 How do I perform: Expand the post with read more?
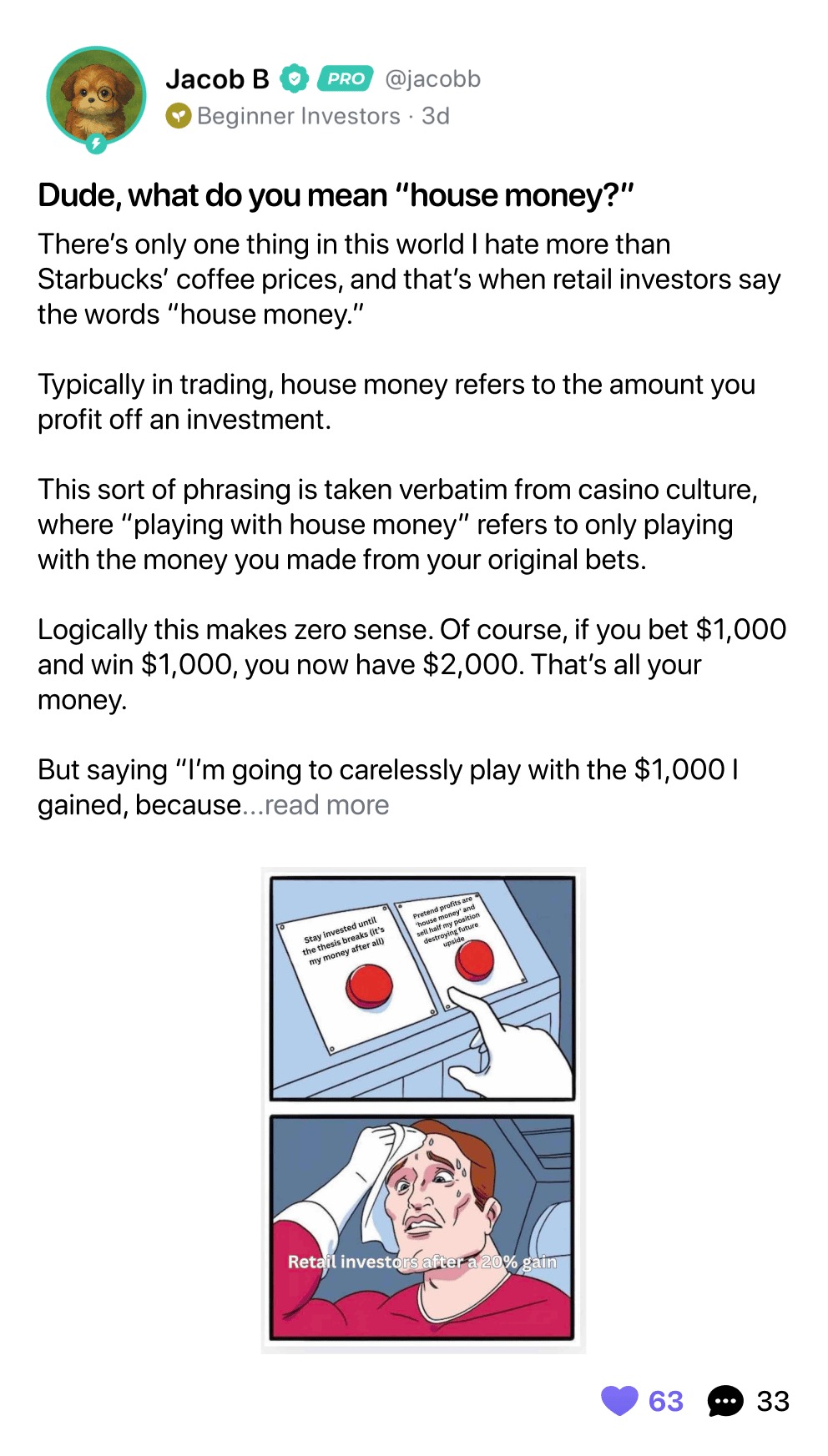point(327,805)
